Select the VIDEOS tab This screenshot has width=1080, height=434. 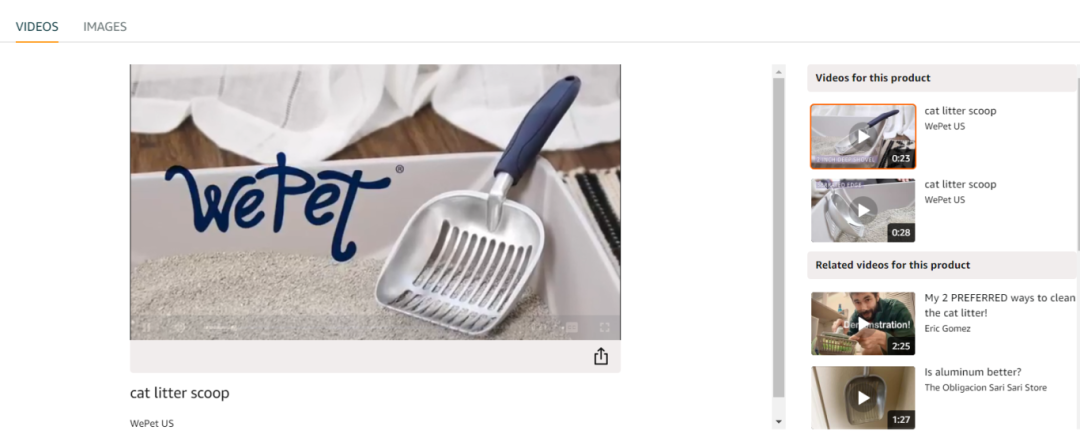point(37,27)
